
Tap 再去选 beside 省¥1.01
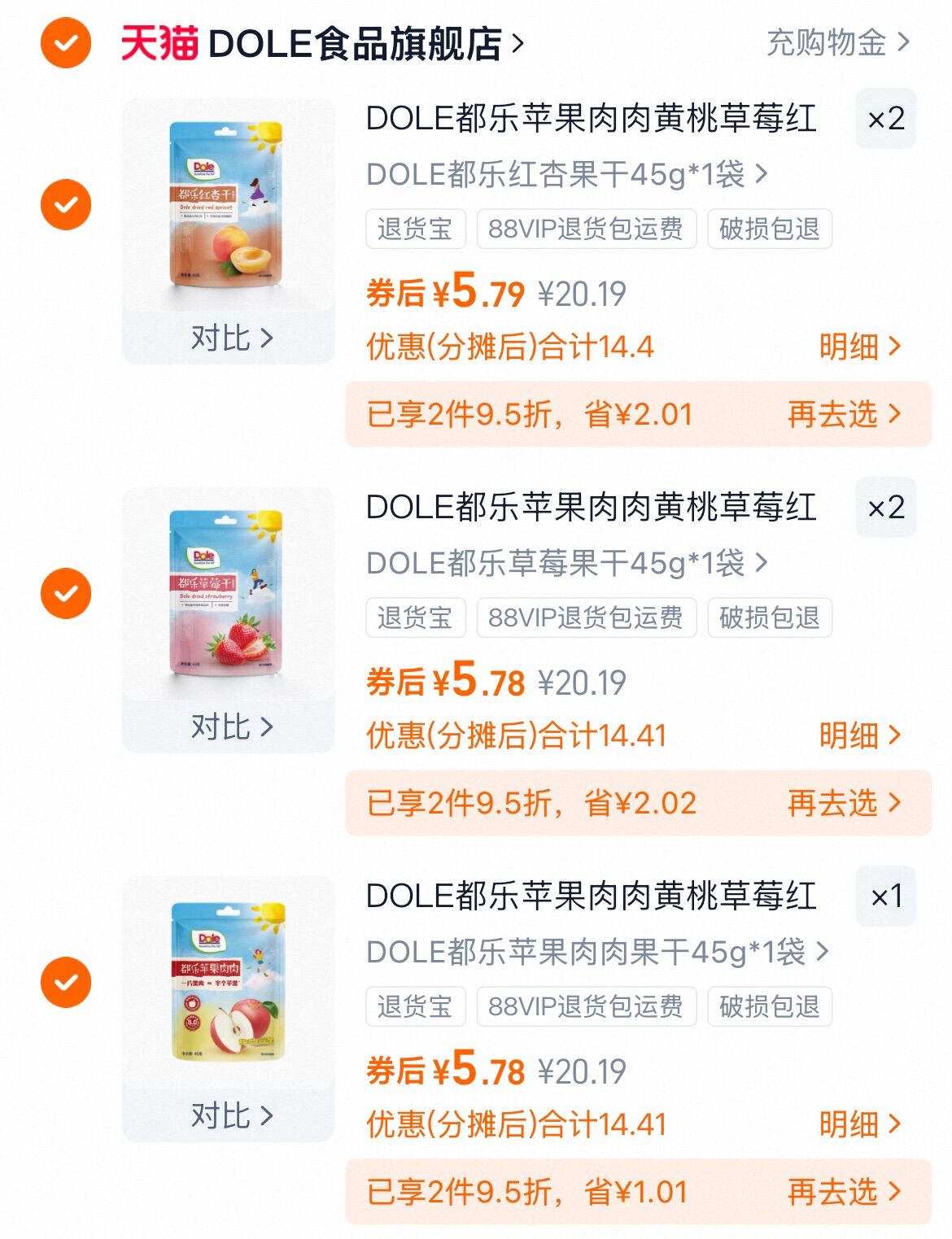845,1192
